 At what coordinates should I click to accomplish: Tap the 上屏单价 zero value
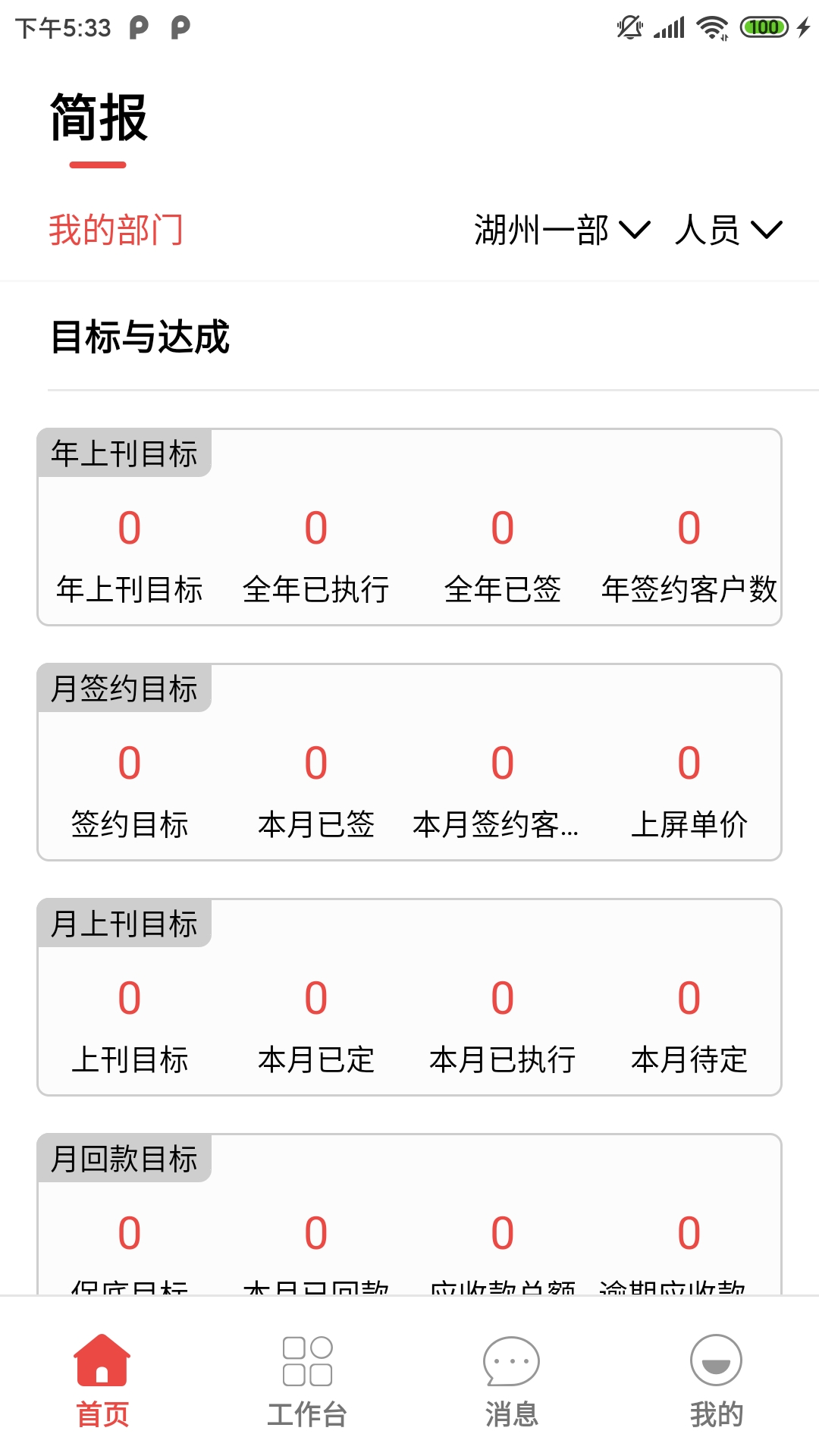pyautogui.click(x=690, y=762)
